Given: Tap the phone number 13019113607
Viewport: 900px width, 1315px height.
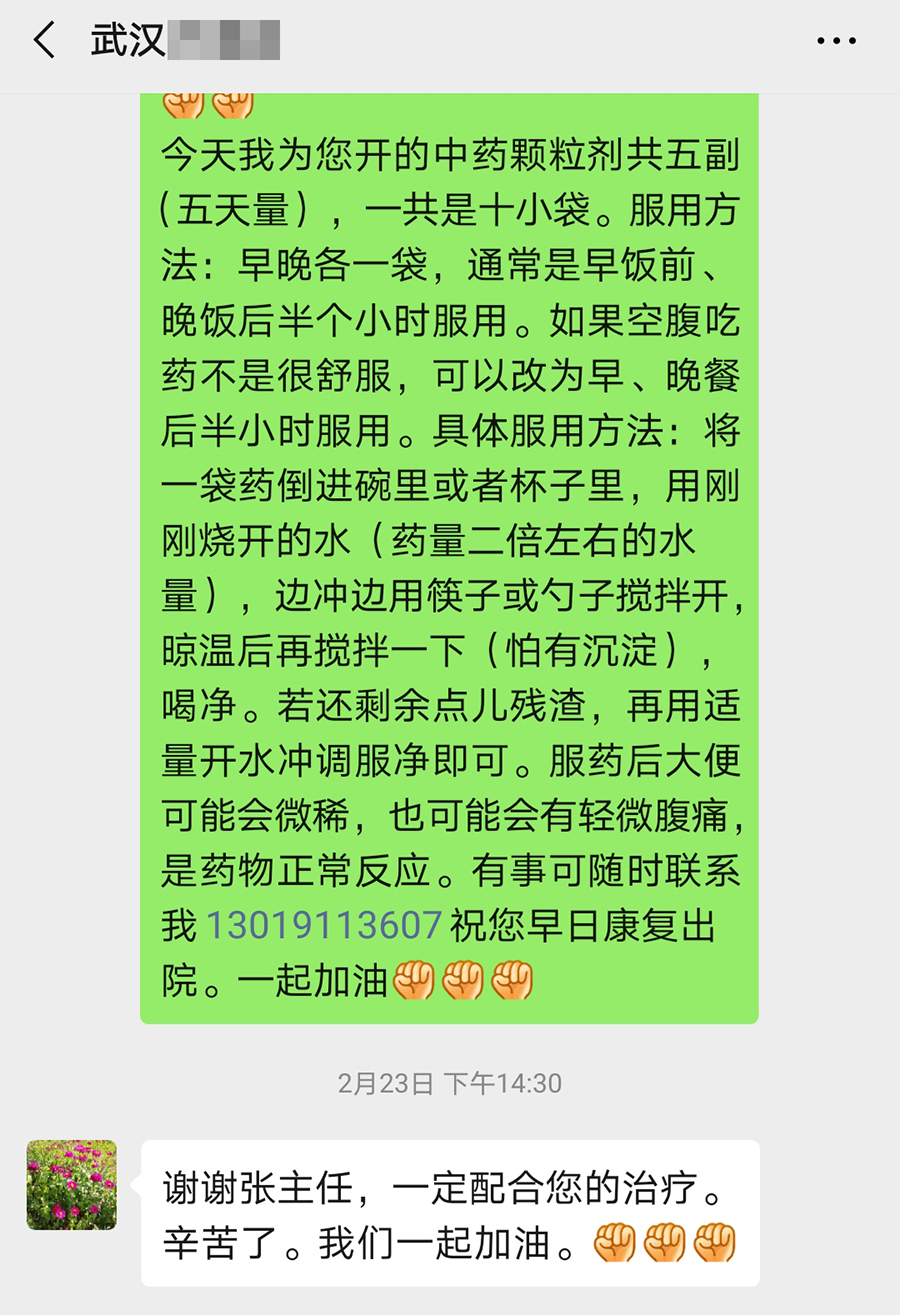Looking at the screenshot, I should point(324,925).
